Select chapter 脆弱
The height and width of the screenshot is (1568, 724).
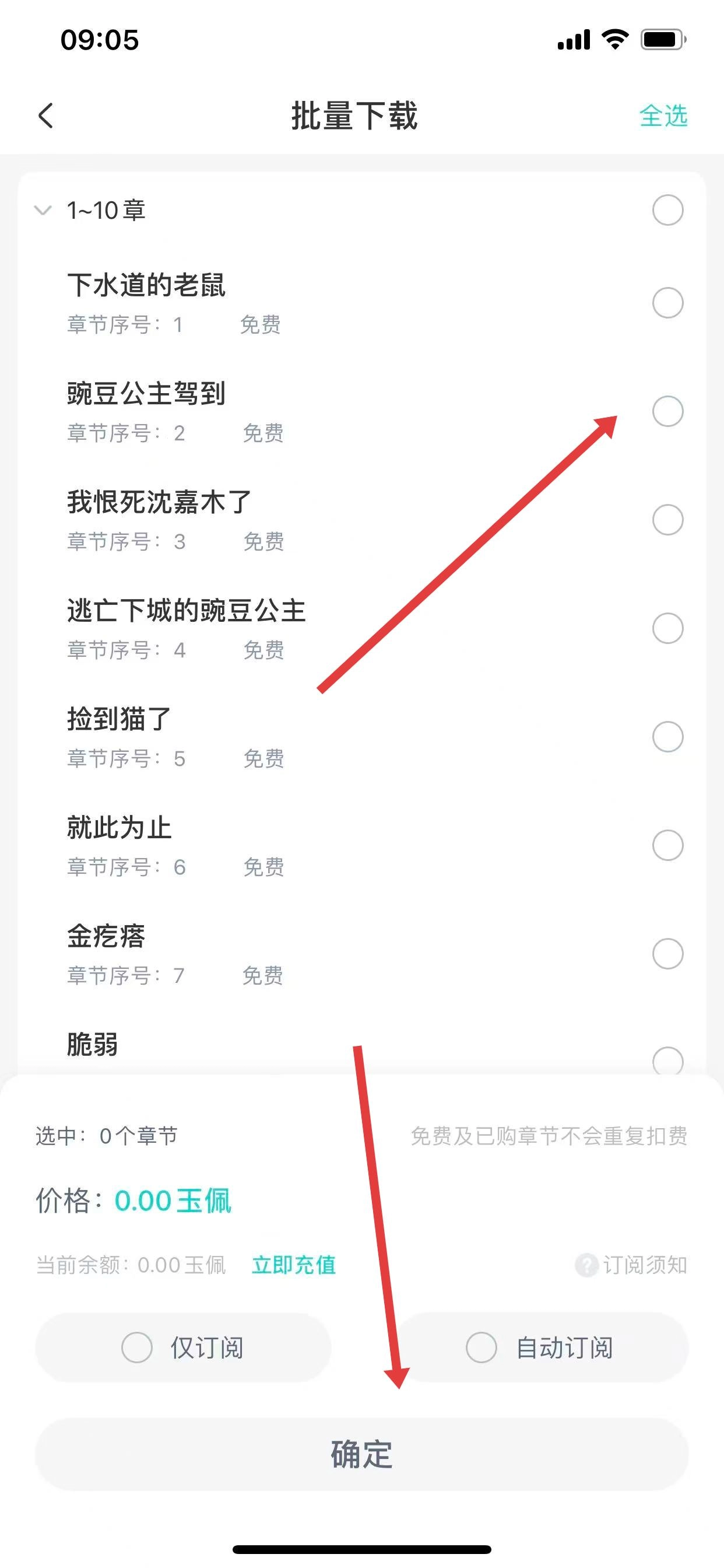(x=667, y=1059)
